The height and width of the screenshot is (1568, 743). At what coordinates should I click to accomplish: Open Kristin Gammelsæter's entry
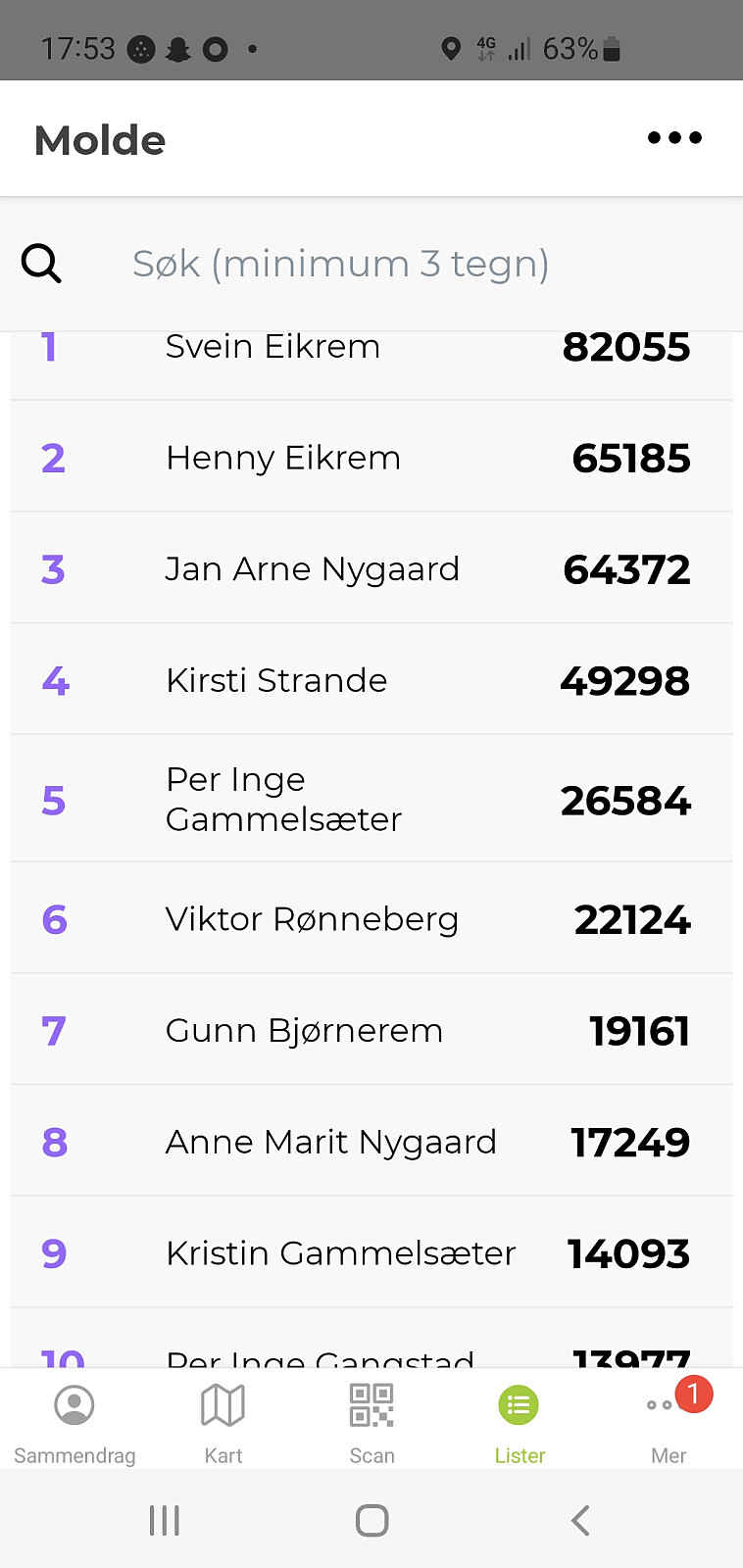point(371,1252)
